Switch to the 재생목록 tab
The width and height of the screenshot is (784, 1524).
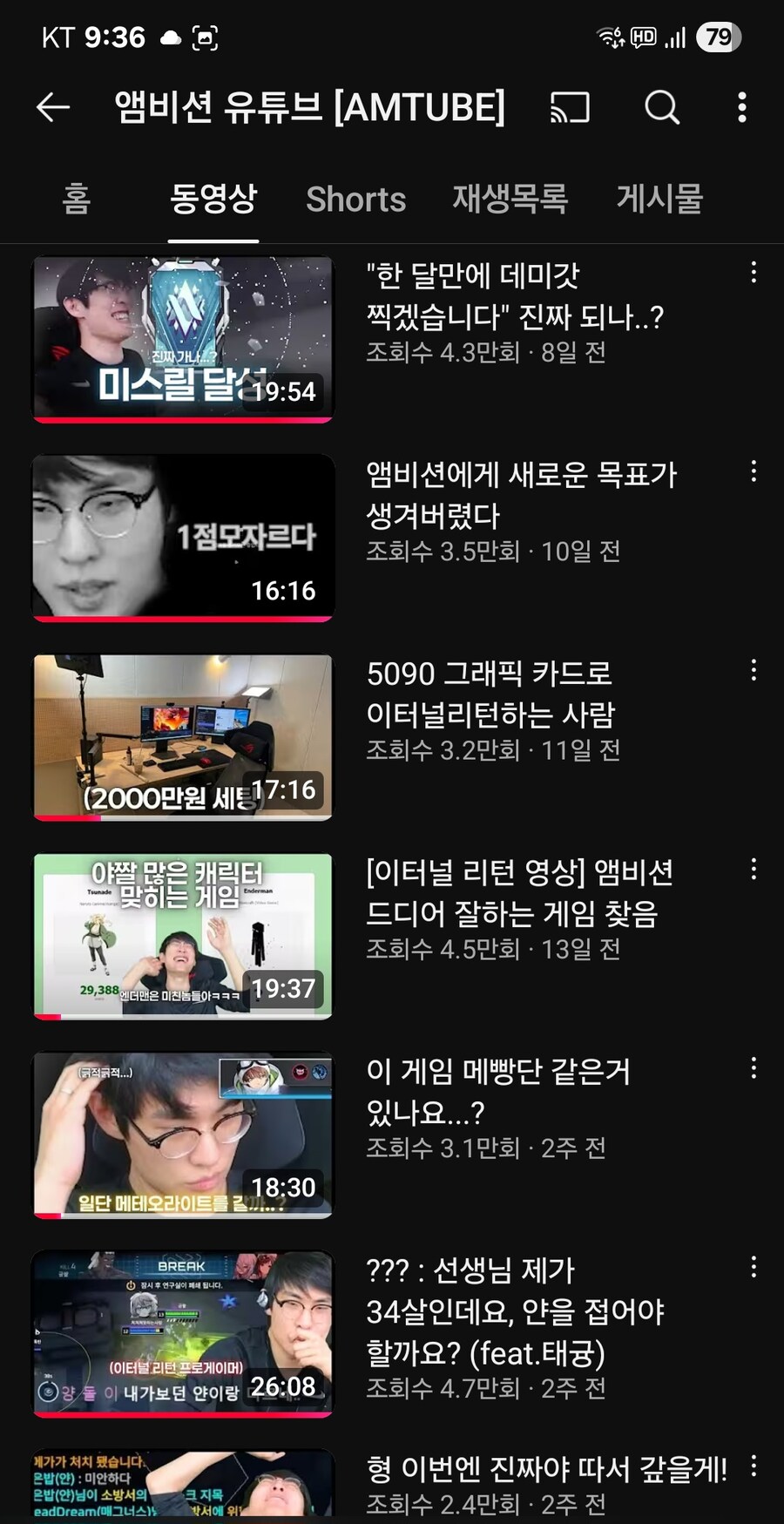click(510, 199)
